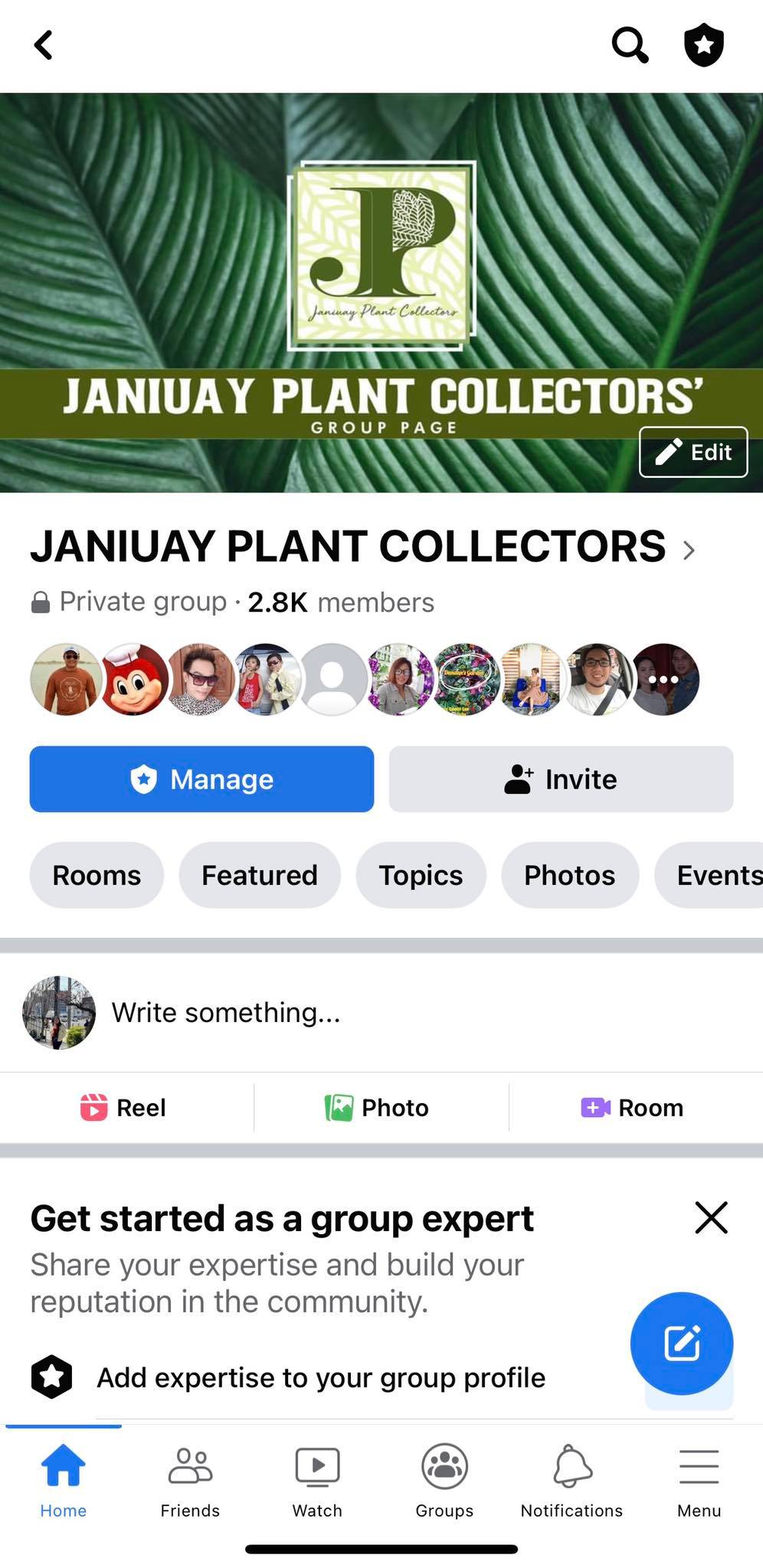View group Topics

[x=421, y=875]
